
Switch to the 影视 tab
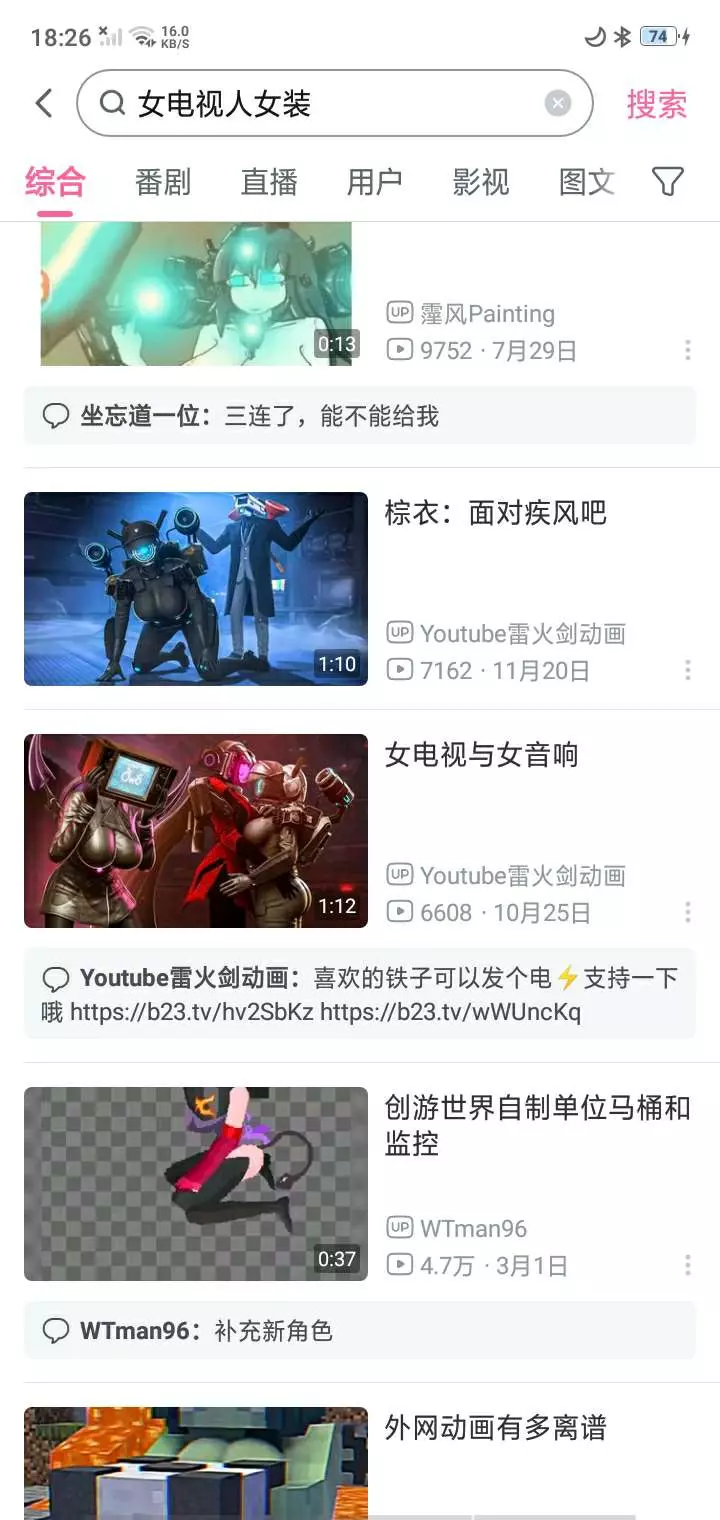click(481, 182)
